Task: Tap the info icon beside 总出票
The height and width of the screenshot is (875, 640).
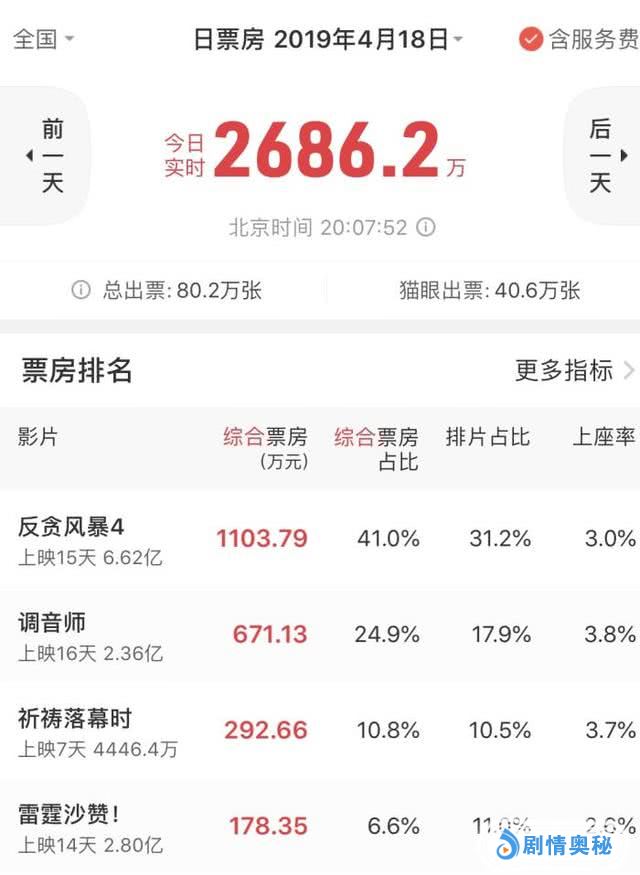Action: [80, 290]
